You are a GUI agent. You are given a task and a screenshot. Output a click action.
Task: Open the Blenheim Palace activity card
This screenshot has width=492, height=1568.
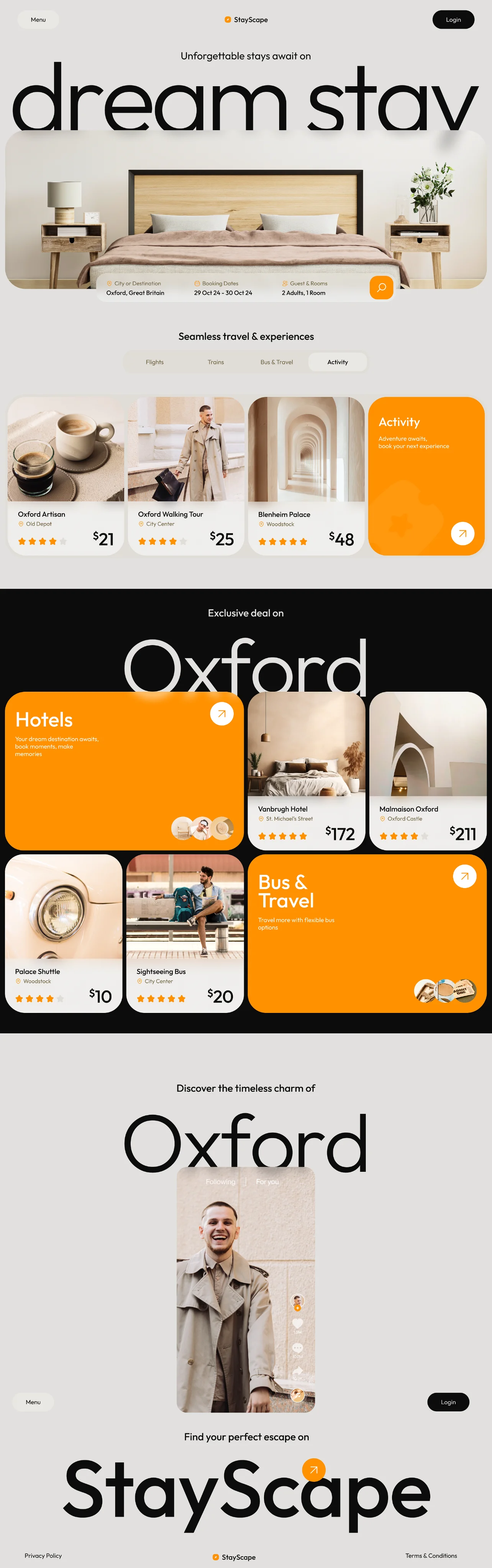[306, 475]
